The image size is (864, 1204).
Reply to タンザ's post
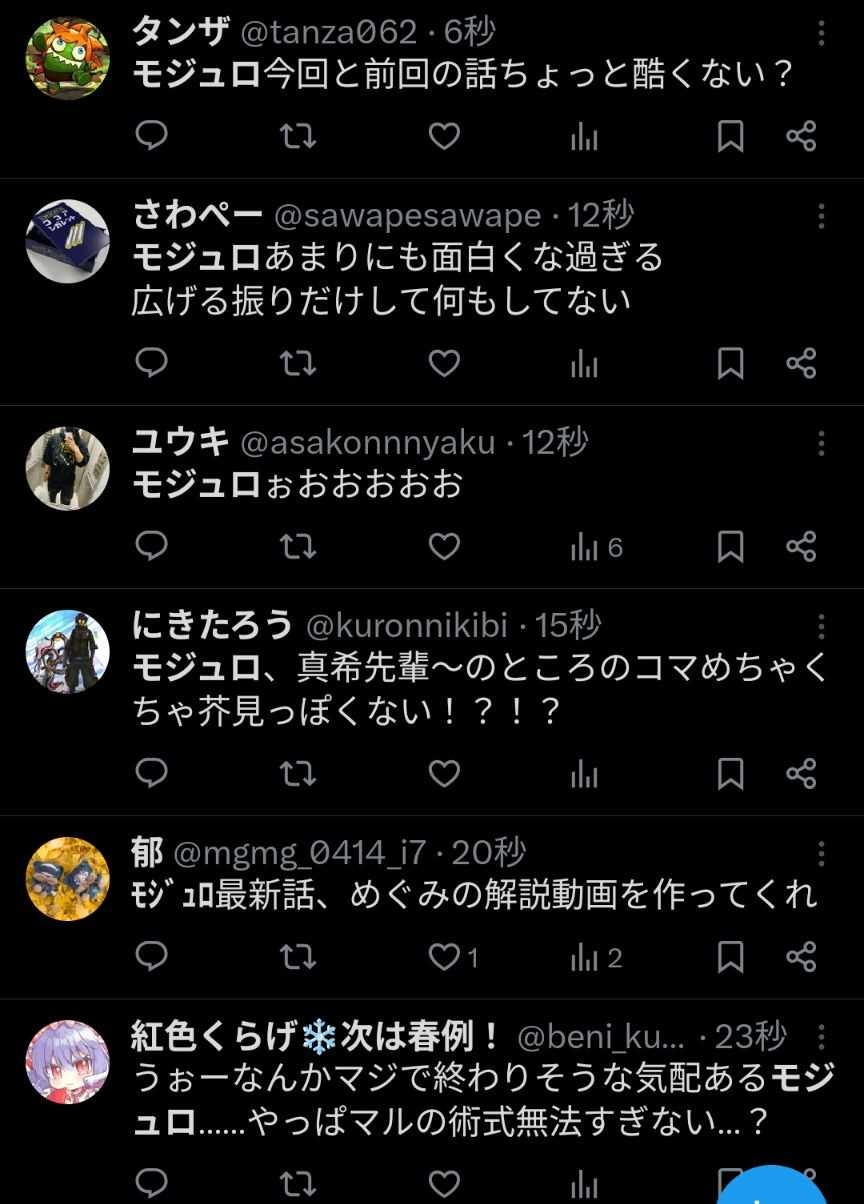(151, 136)
